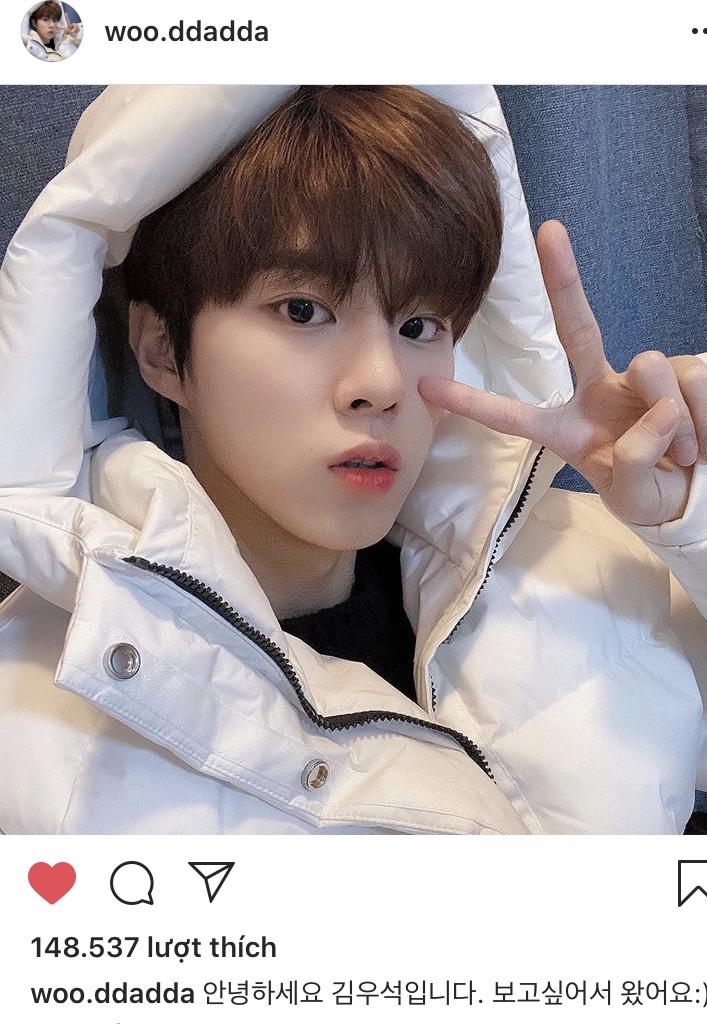View the 148.537 lượt thích likes list

[153, 947]
